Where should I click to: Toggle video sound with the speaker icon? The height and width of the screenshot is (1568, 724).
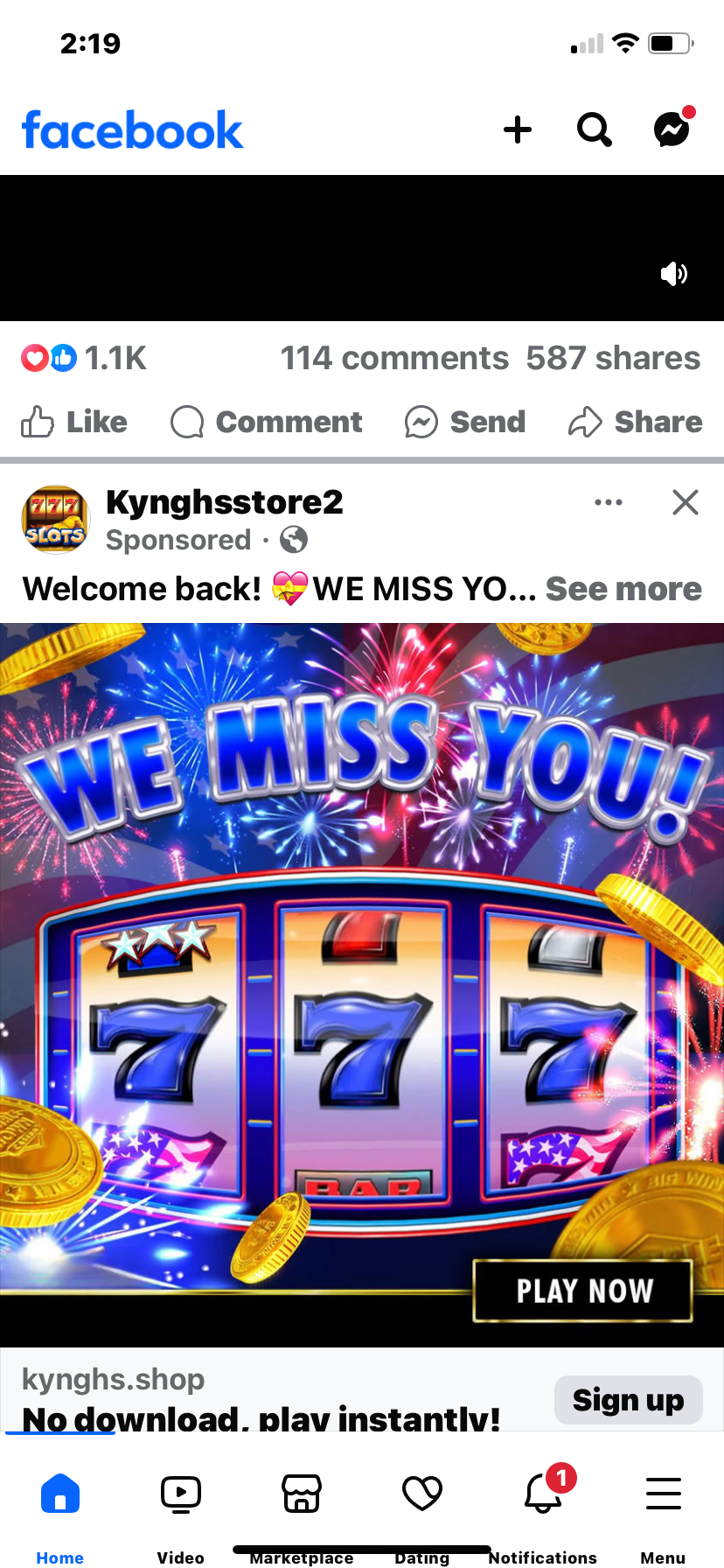pos(673,274)
